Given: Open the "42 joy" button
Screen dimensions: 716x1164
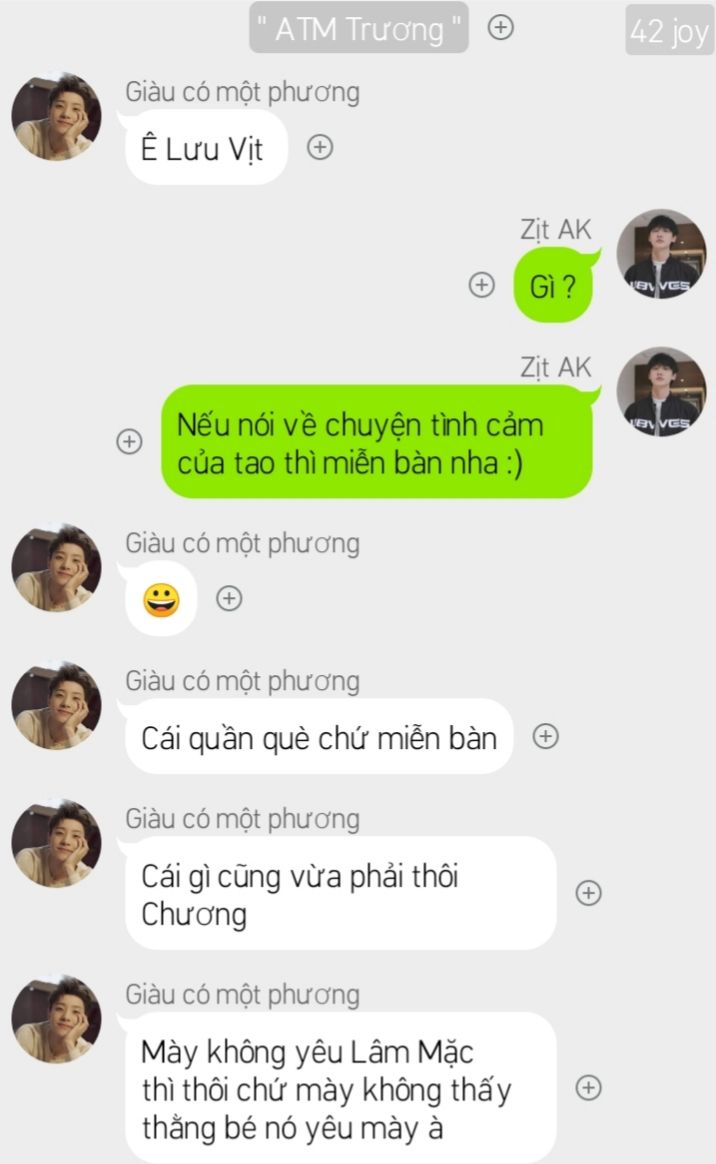Looking at the screenshot, I should pos(669,30).
